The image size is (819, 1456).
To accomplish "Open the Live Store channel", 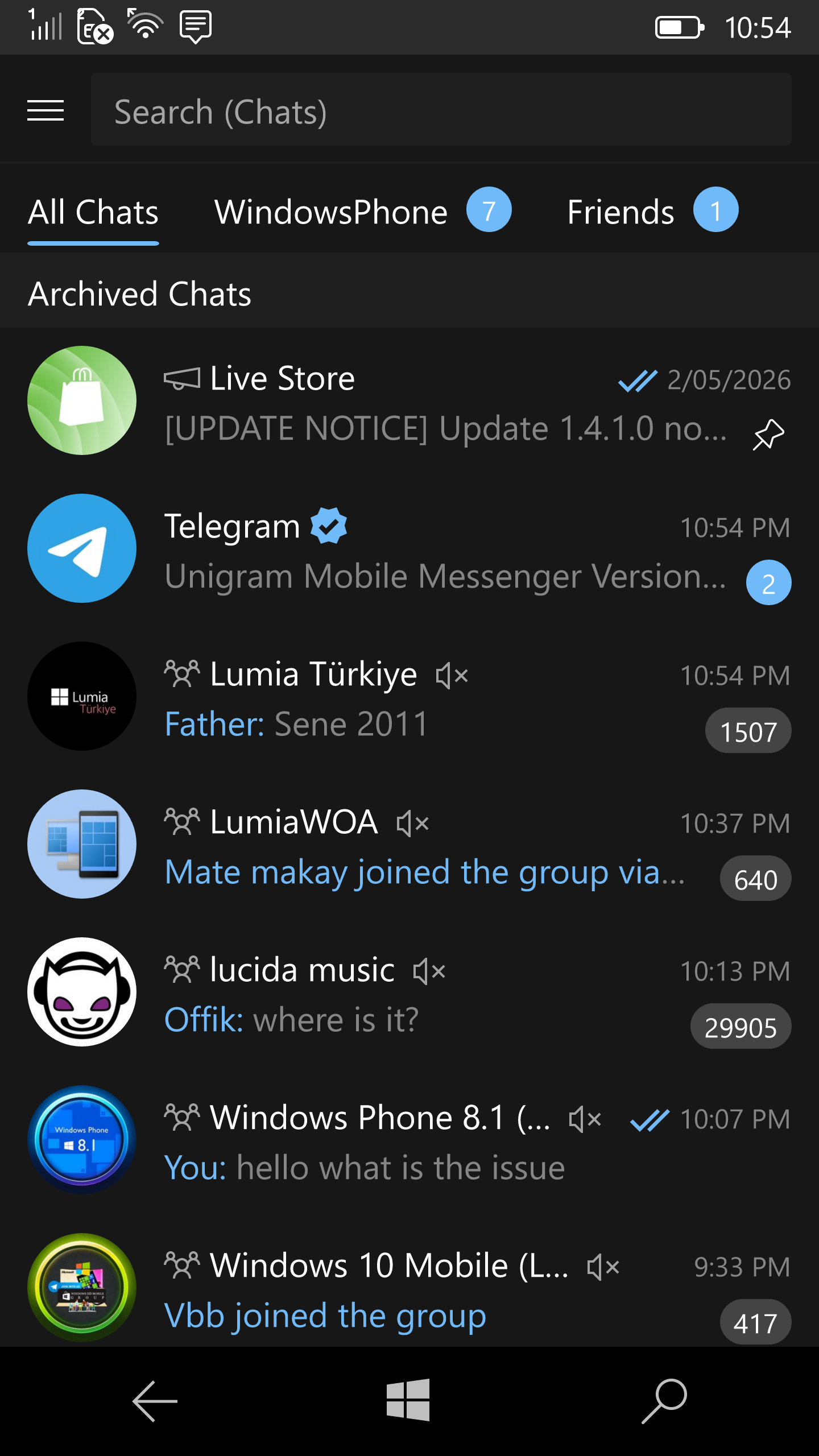I will (409, 401).
